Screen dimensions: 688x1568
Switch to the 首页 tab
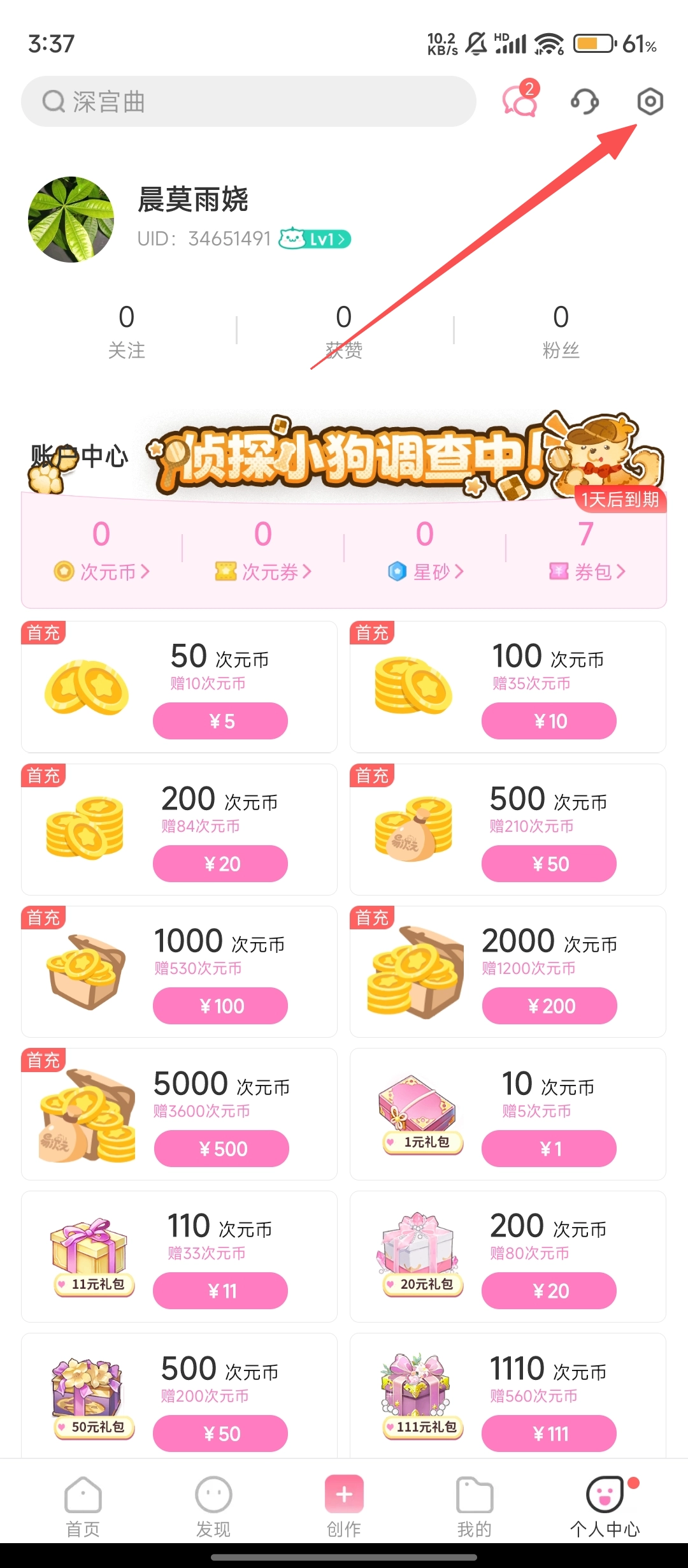[83, 1504]
